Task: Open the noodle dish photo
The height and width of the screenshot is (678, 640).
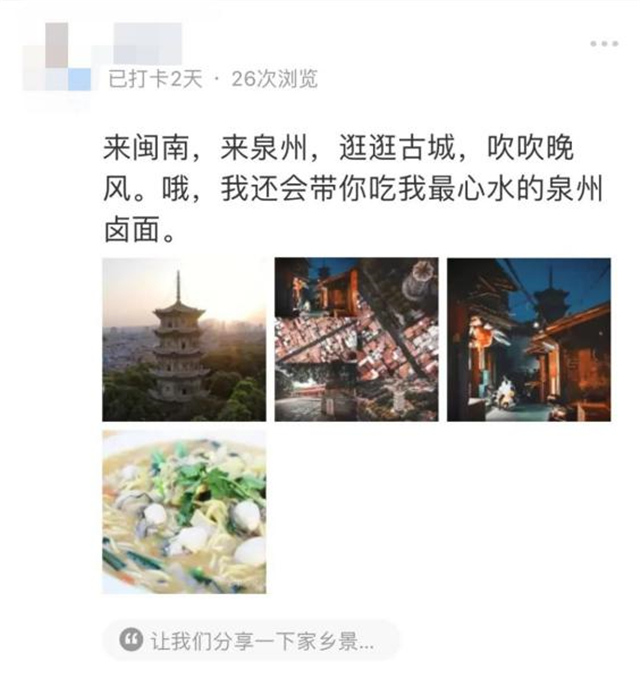Action: [184, 511]
